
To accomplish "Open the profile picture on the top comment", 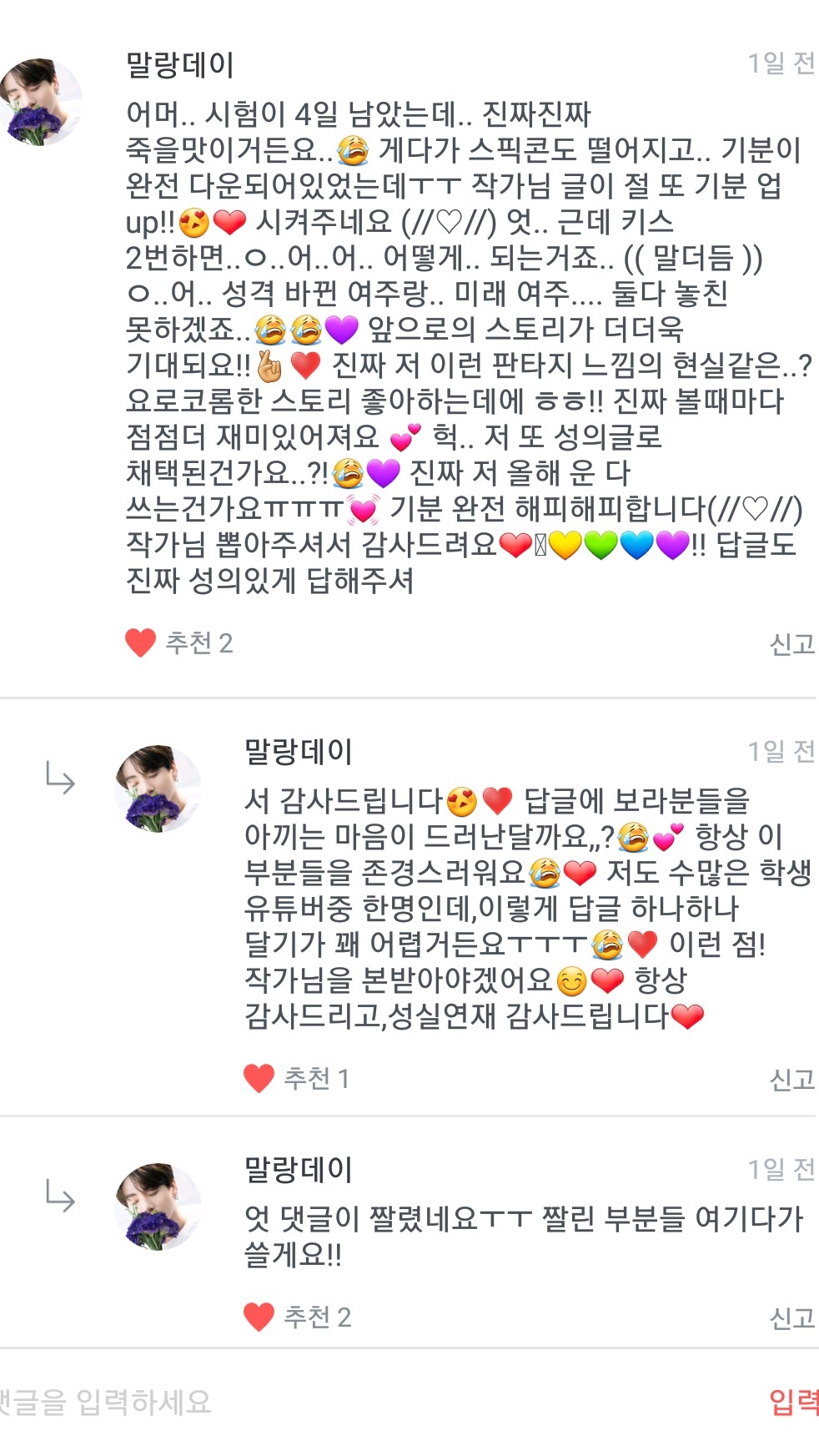I will (x=40, y=102).
